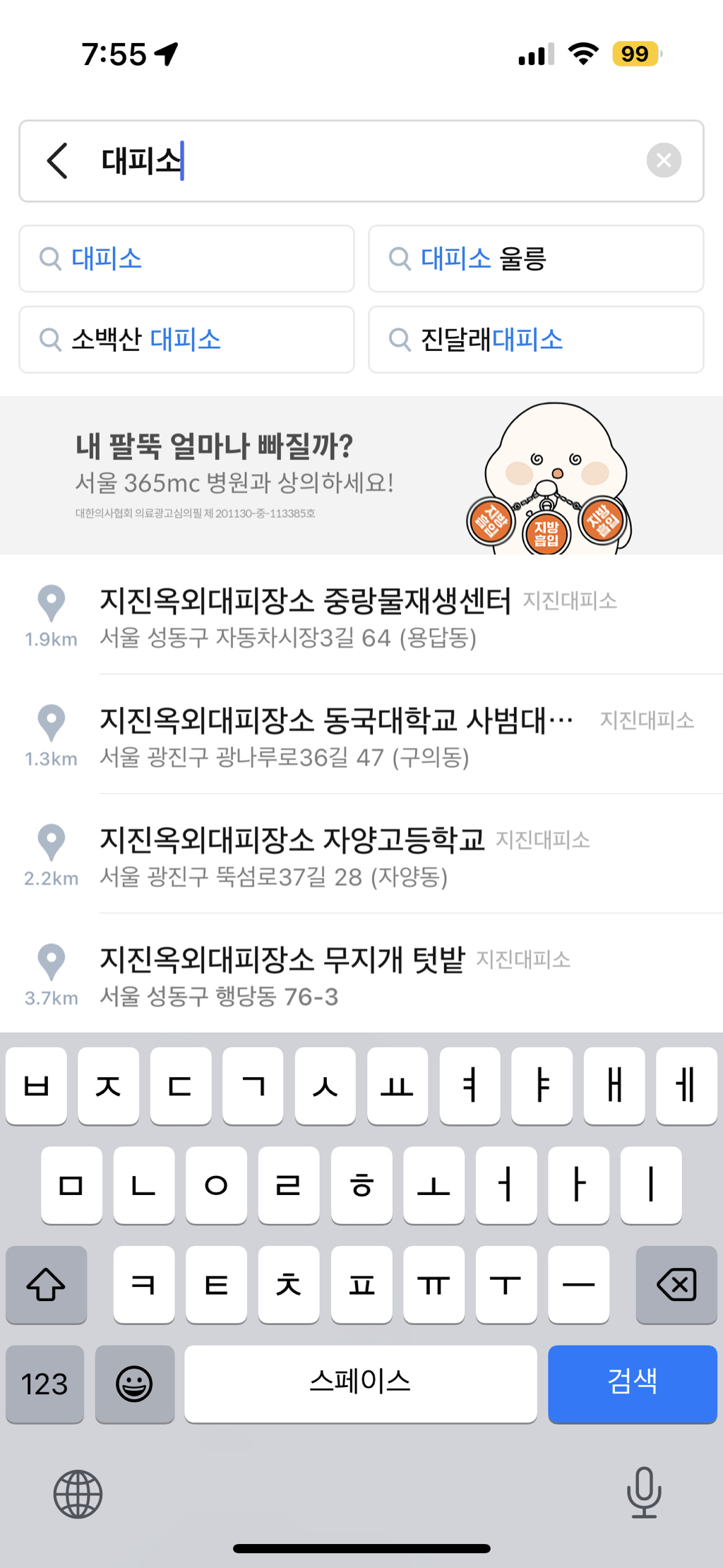This screenshot has height=1568, width=723.
Task: Tap the 스페이스 space bar
Action: tap(361, 1384)
